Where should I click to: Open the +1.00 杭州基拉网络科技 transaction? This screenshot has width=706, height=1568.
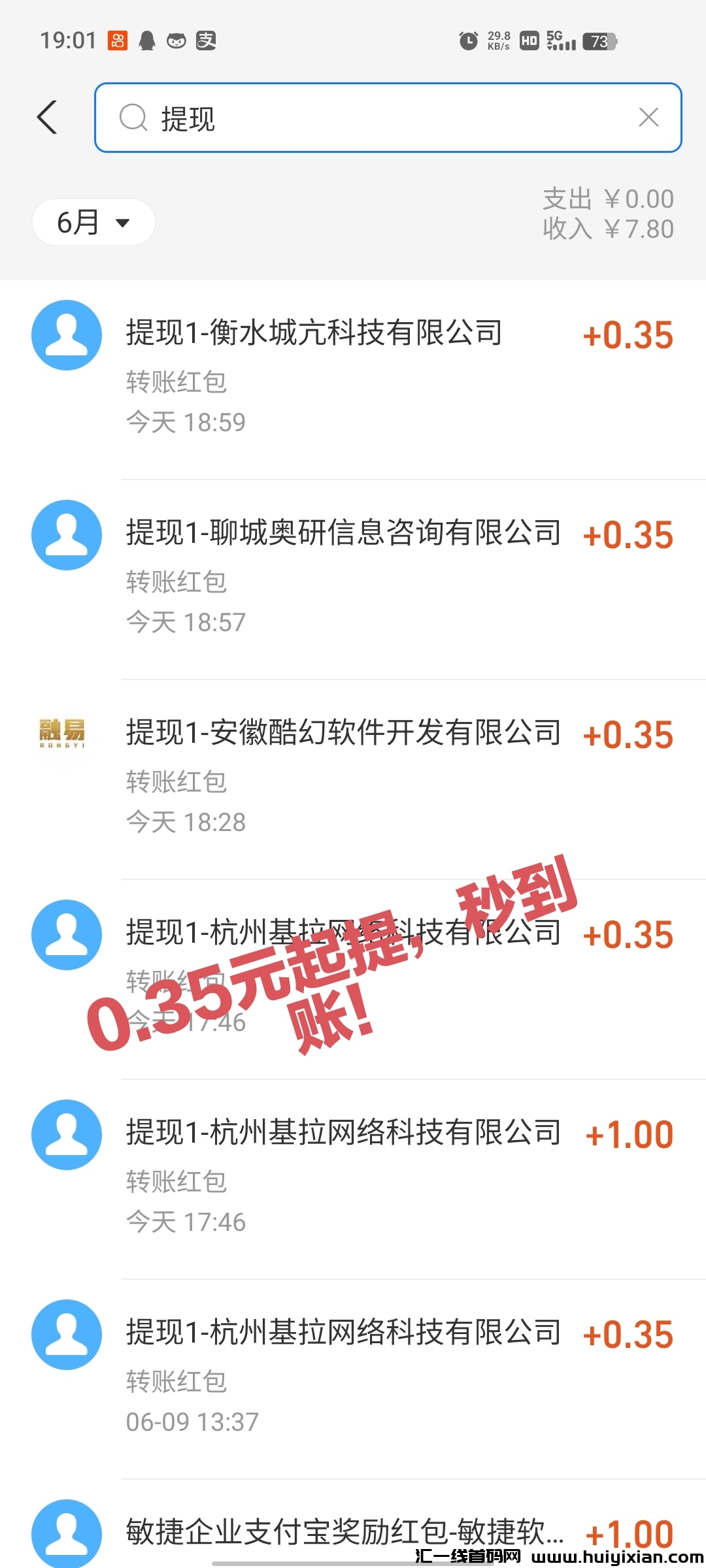pos(343,1134)
